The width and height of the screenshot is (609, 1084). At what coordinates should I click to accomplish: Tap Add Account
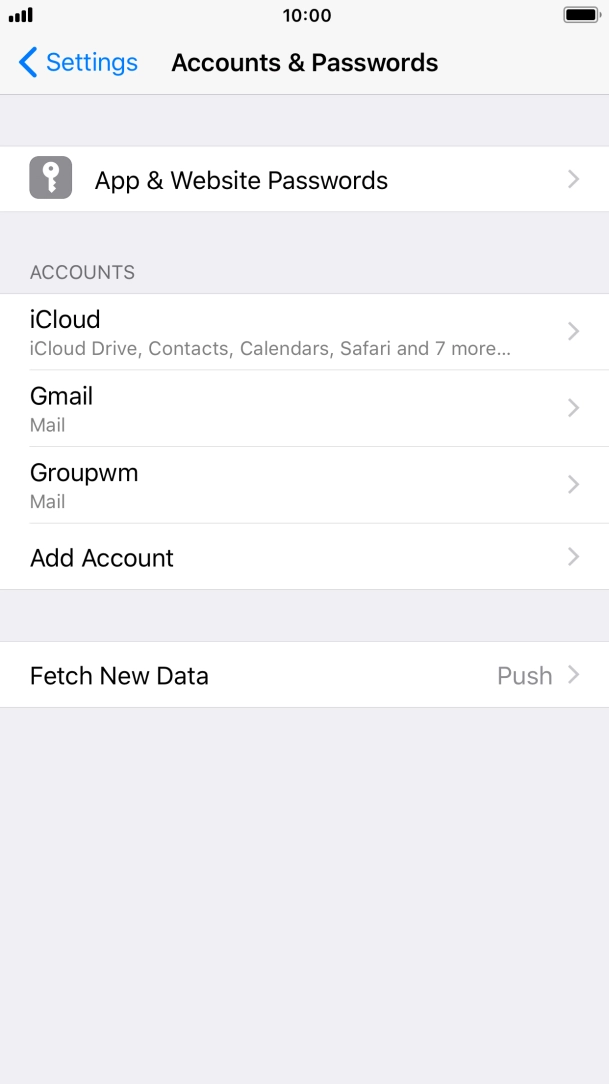[304, 557]
